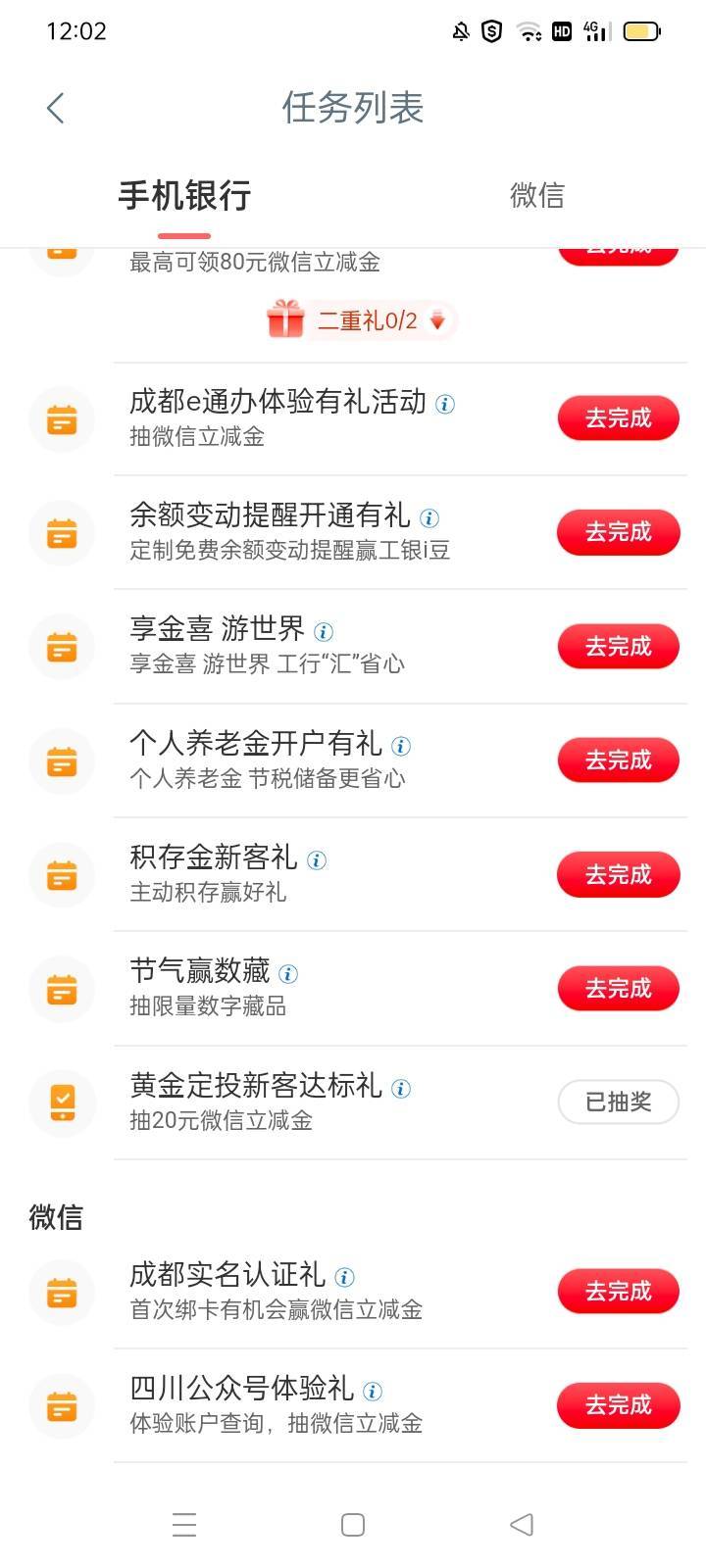Select the 手机银行 tab
706x1568 pixels.
[184, 195]
